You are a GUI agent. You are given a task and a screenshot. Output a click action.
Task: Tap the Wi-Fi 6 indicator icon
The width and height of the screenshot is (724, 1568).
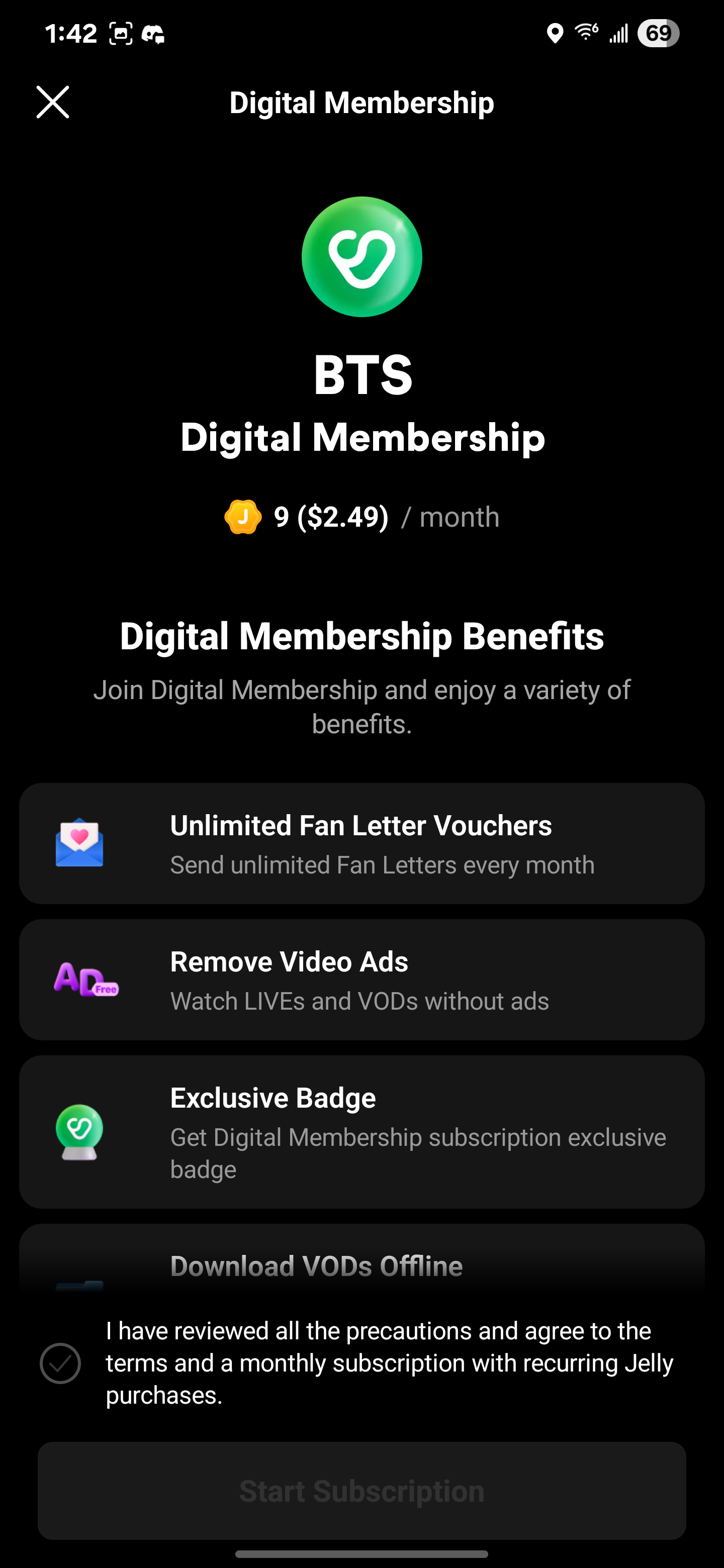585,34
